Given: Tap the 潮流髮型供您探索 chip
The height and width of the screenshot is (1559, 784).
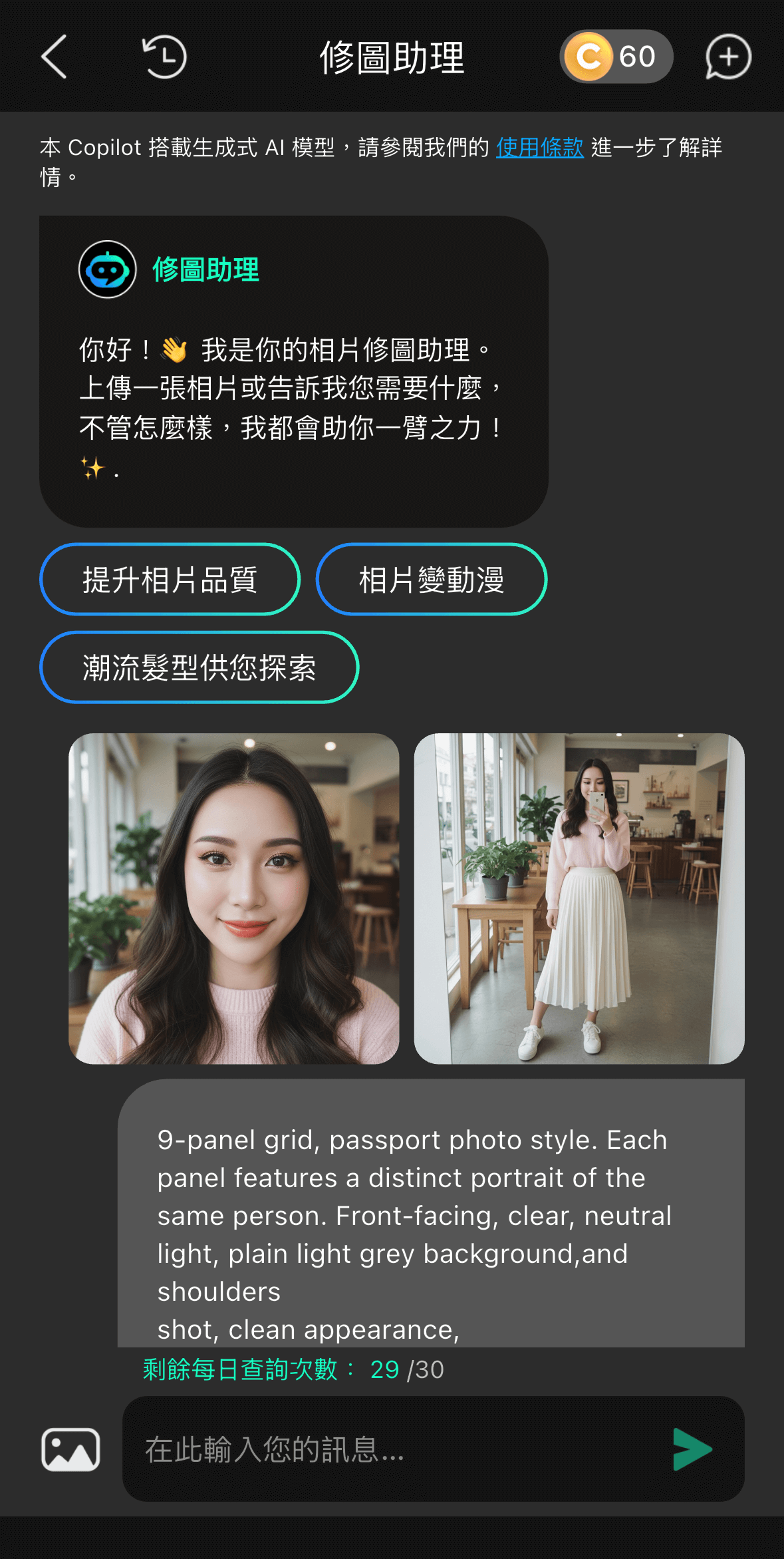Looking at the screenshot, I should pyautogui.click(x=199, y=667).
